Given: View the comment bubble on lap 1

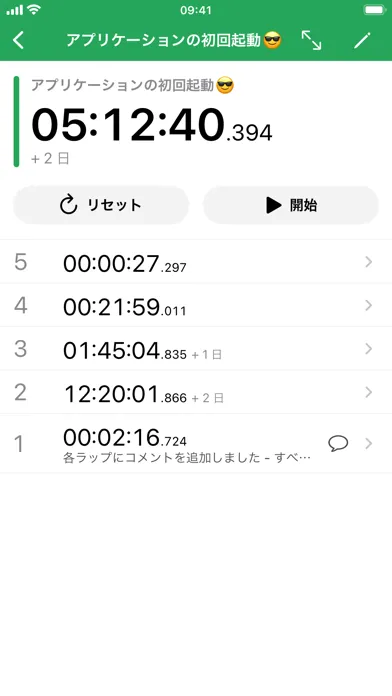Looking at the screenshot, I should (x=338, y=443).
